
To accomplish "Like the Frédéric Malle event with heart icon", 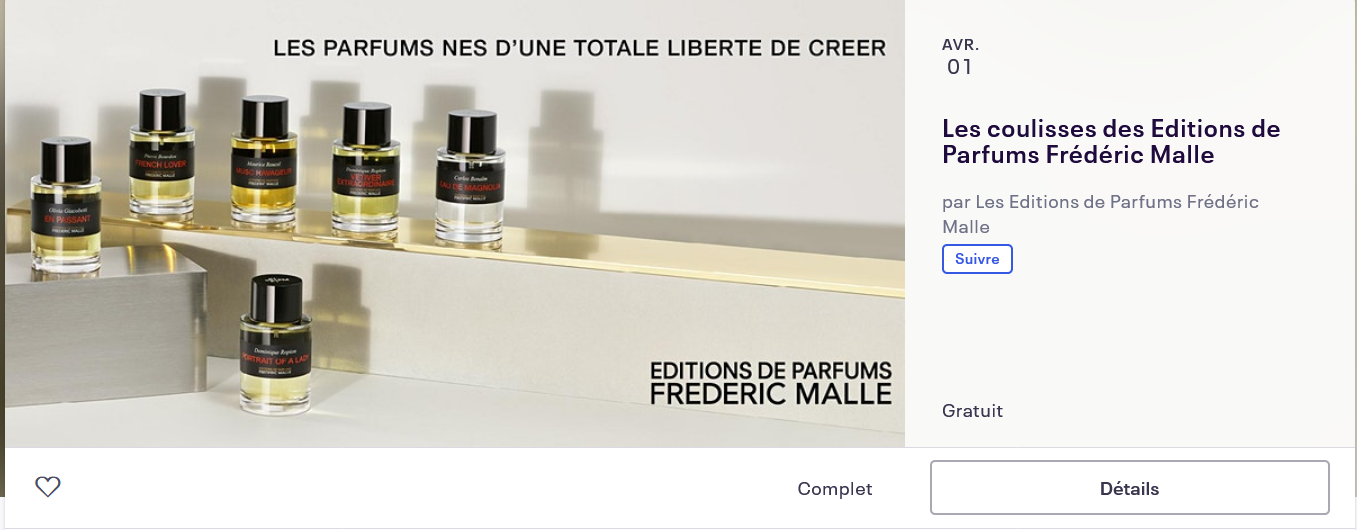I will [x=48, y=487].
